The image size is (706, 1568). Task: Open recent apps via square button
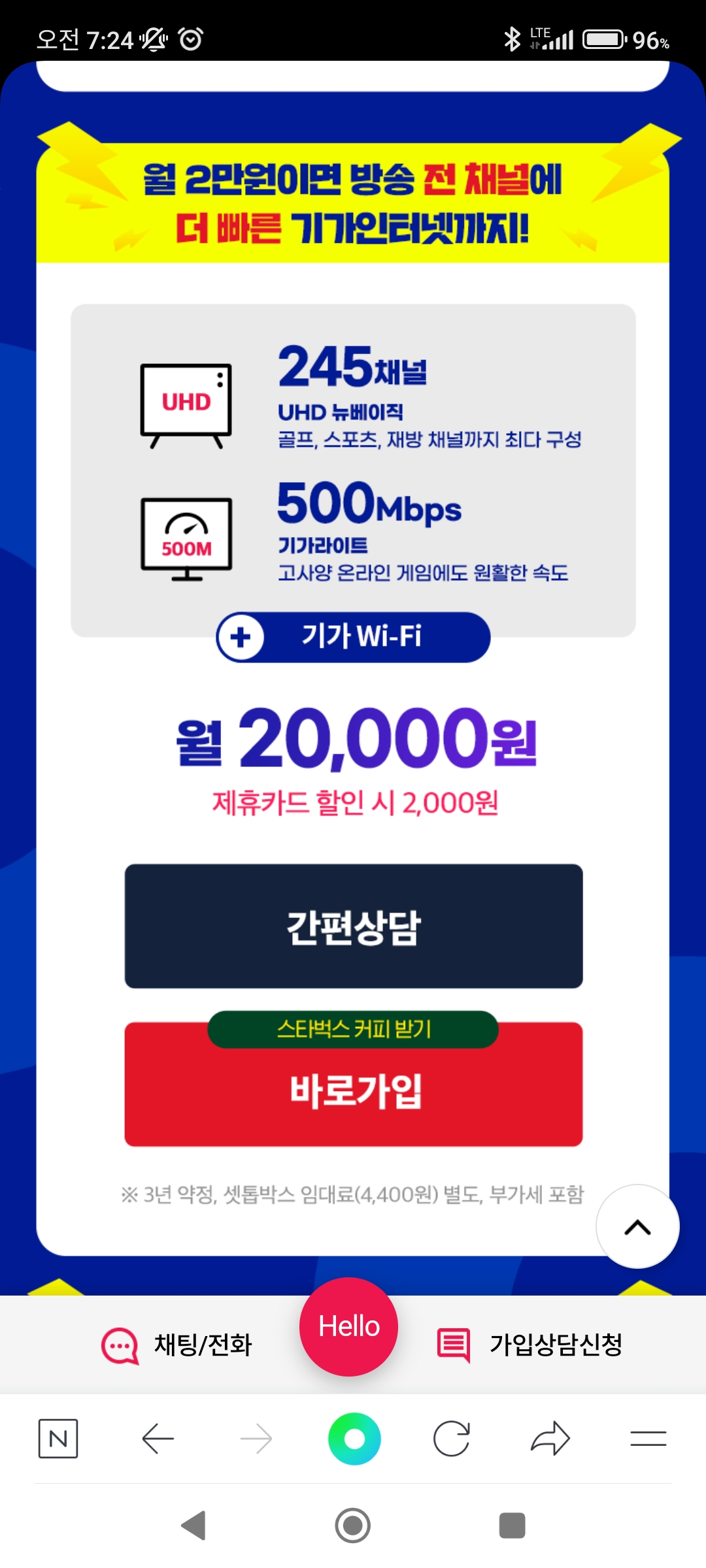(x=512, y=1526)
